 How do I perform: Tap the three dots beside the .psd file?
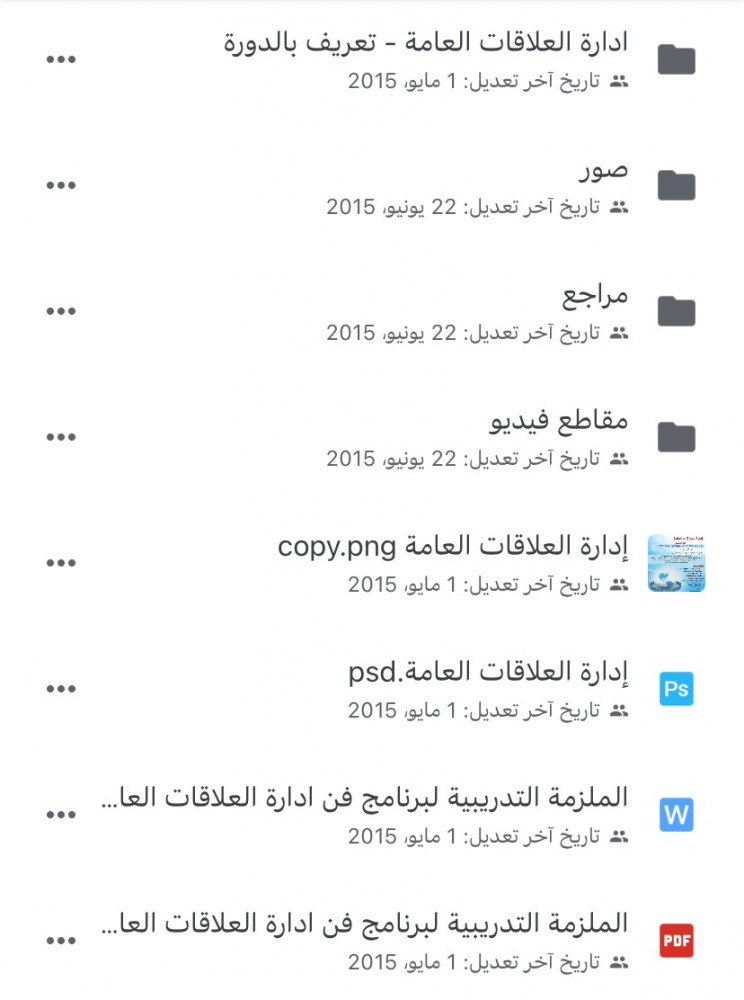(61, 689)
